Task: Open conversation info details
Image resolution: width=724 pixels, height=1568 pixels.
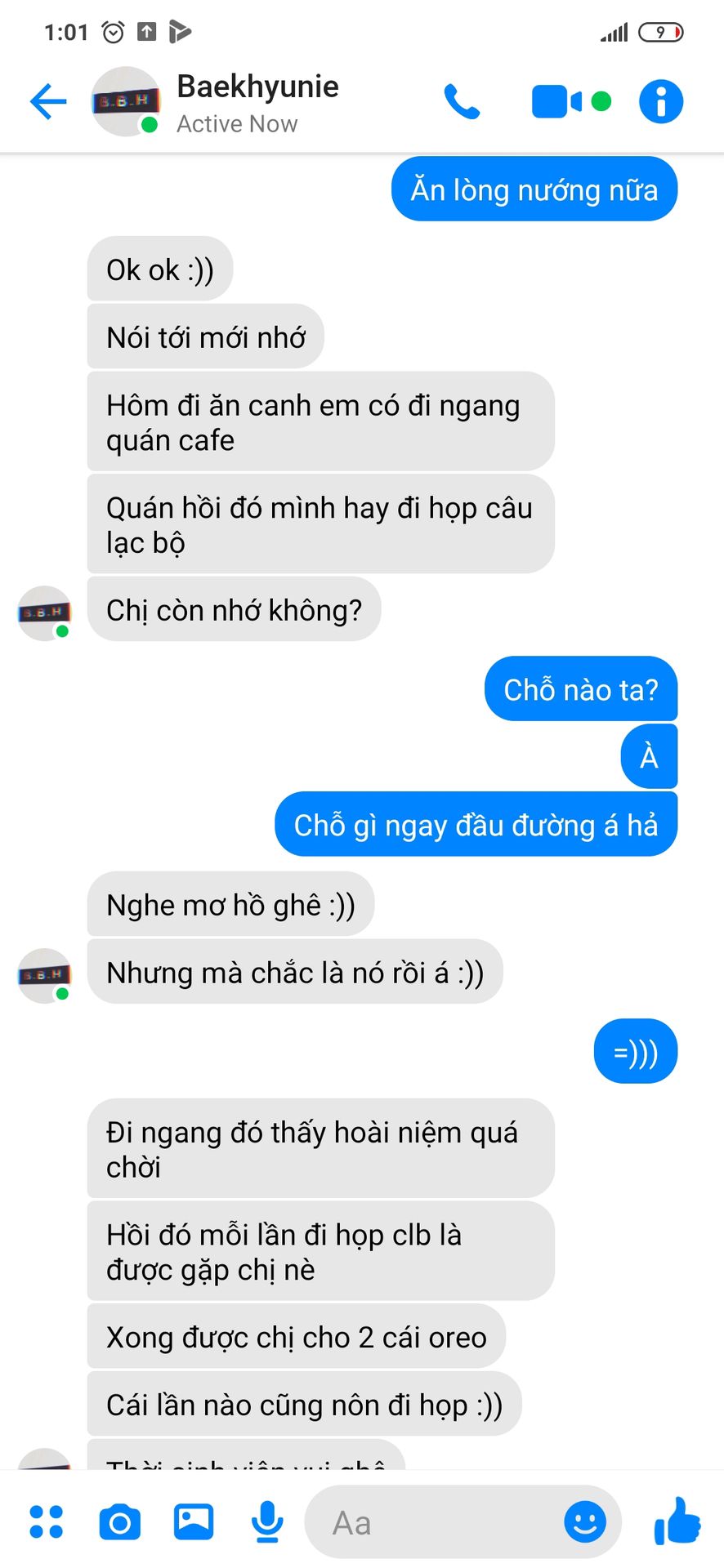Action: (x=660, y=102)
